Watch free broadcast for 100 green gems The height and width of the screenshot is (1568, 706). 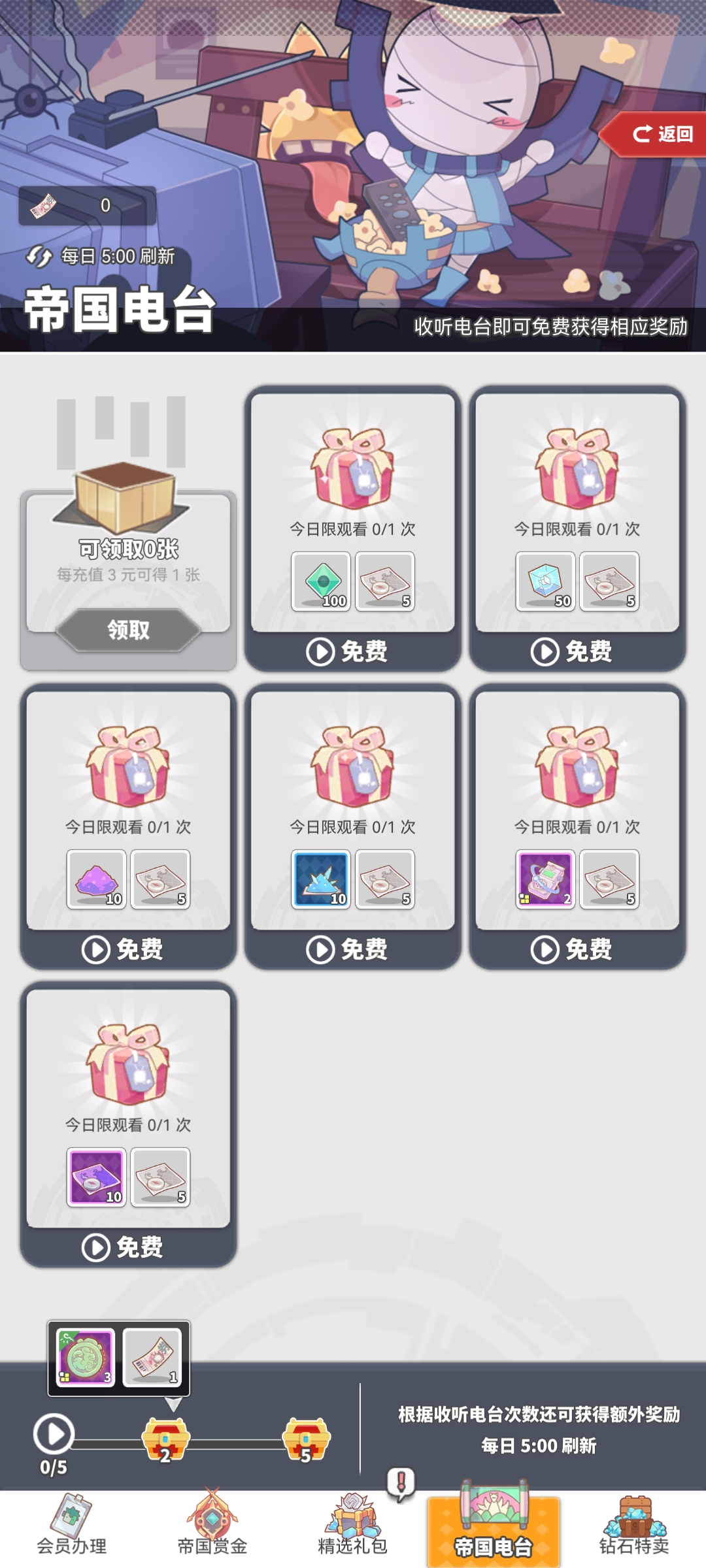(352, 651)
